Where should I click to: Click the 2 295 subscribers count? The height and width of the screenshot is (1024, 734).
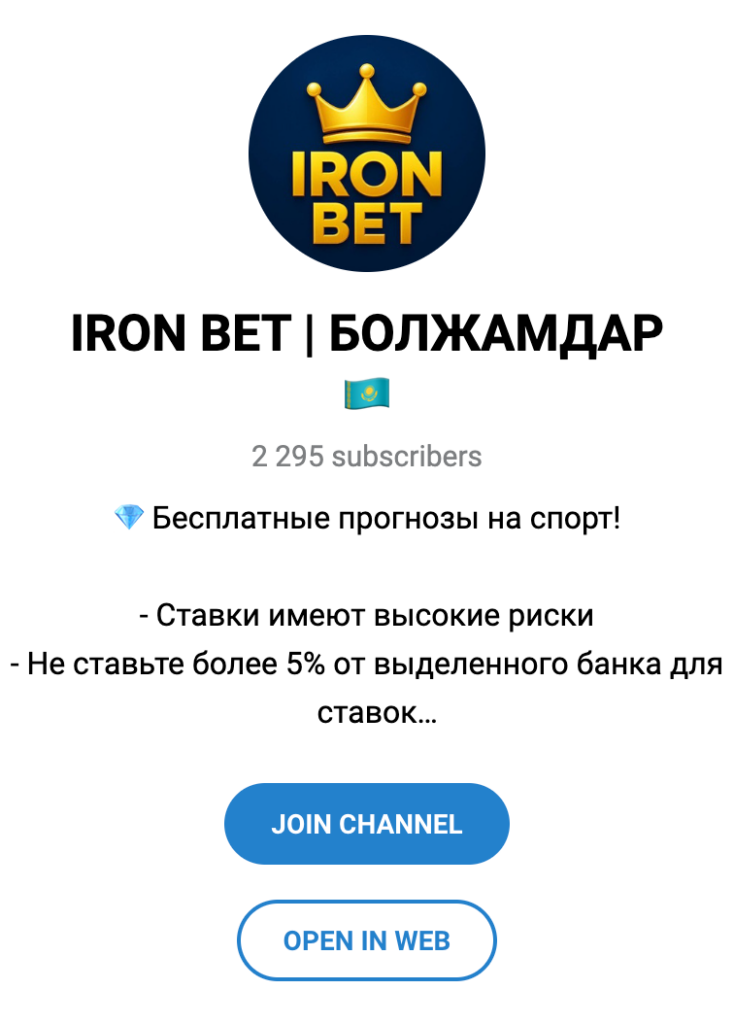point(367,457)
